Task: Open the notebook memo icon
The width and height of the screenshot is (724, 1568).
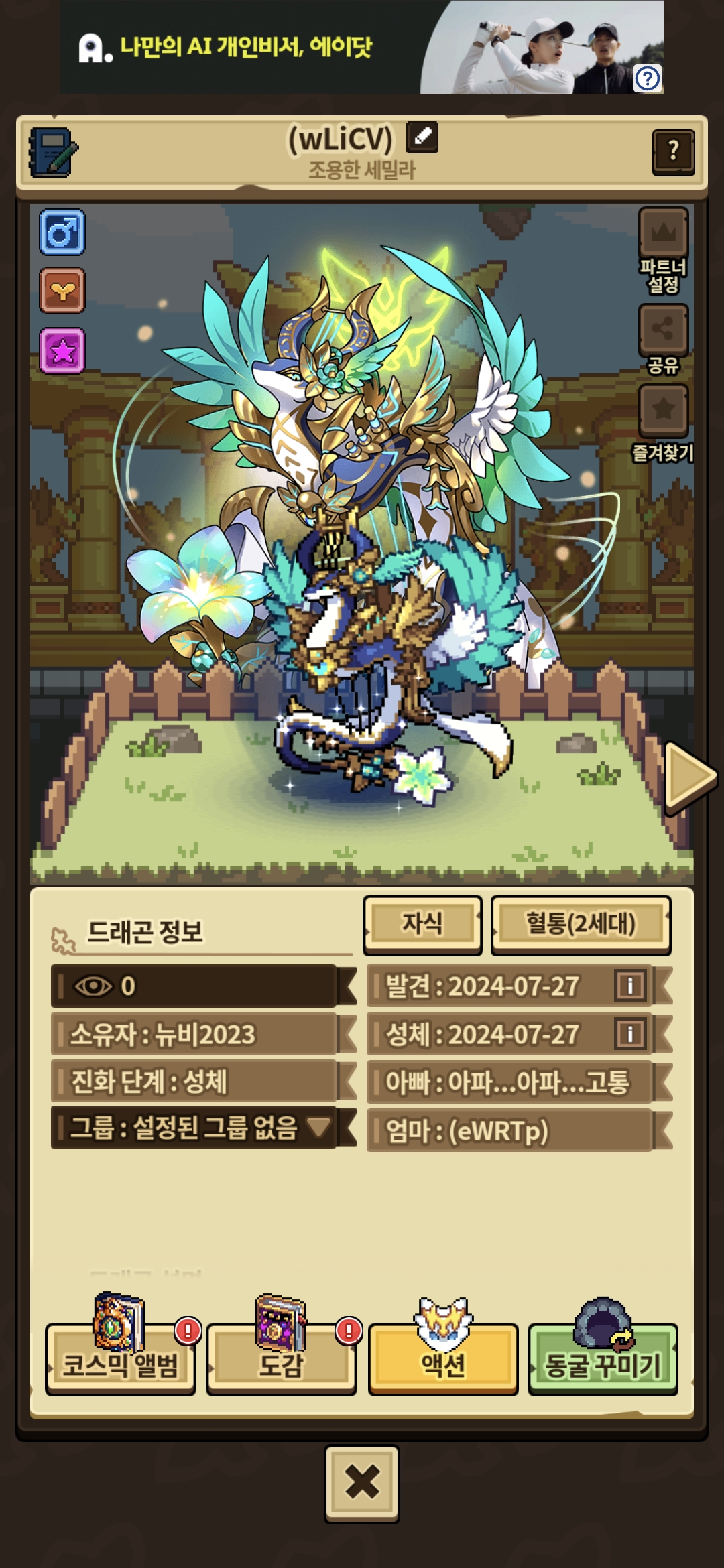Action: pos(54,152)
